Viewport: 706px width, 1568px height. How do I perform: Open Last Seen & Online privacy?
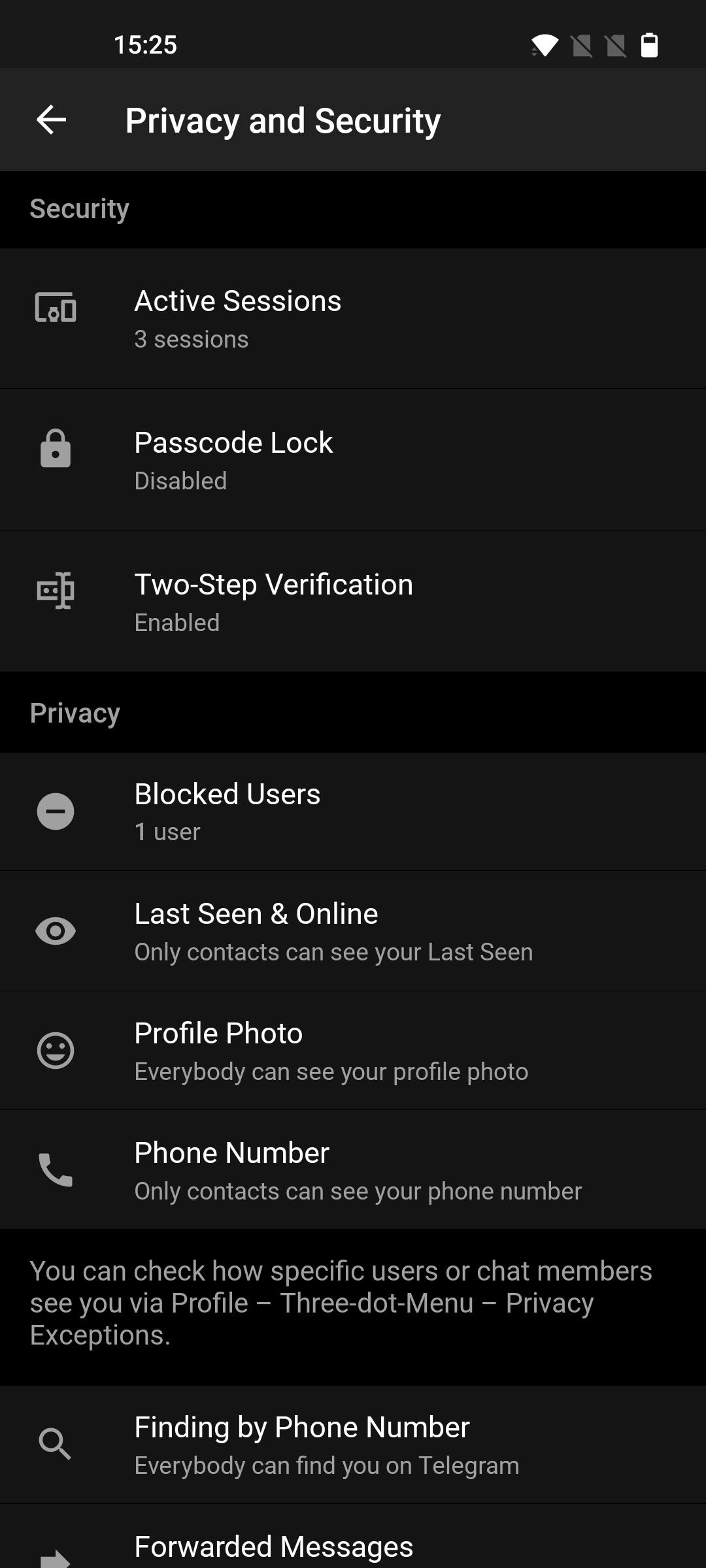tap(353, 931)
